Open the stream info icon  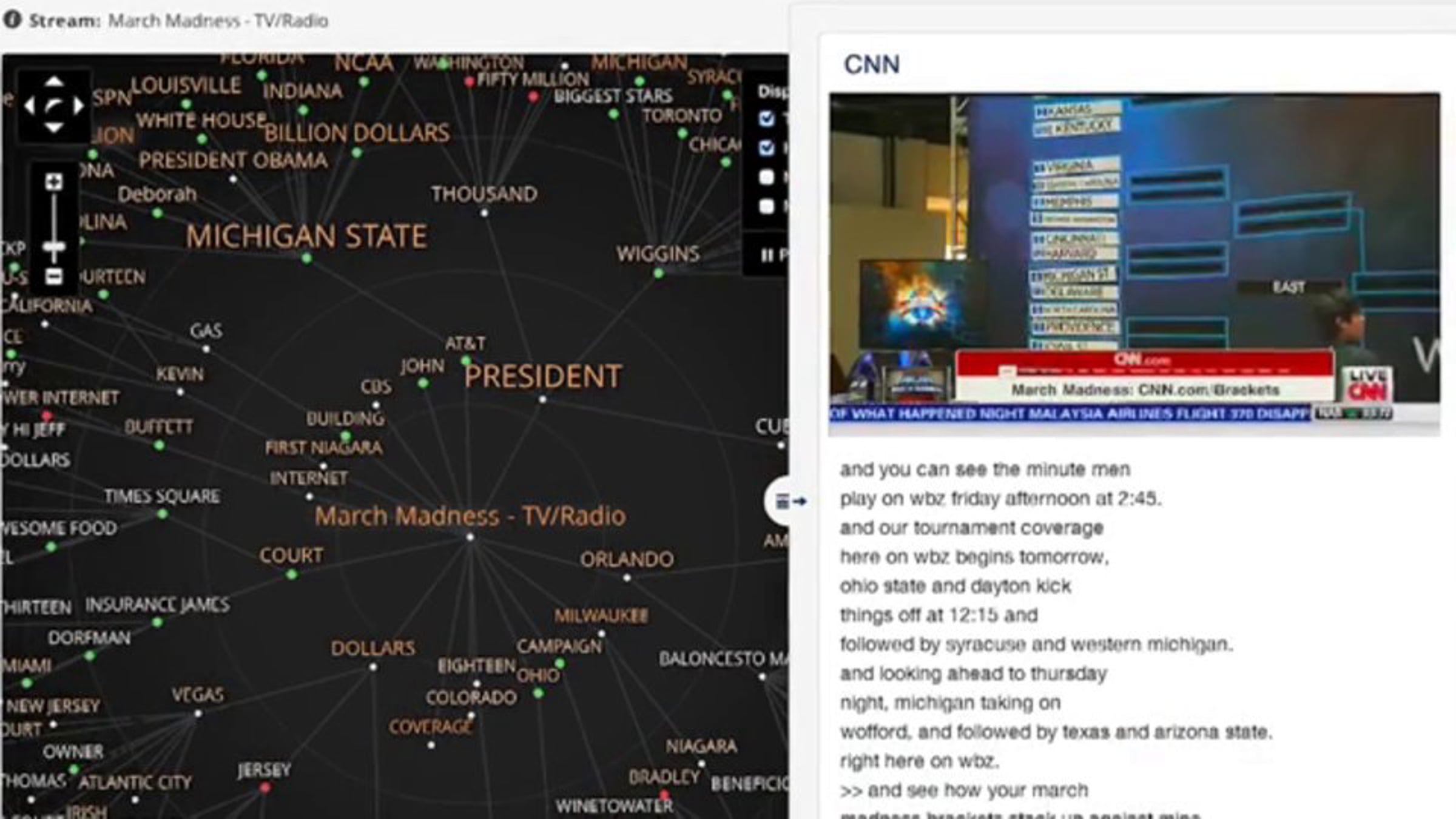(x=12, y=19)
